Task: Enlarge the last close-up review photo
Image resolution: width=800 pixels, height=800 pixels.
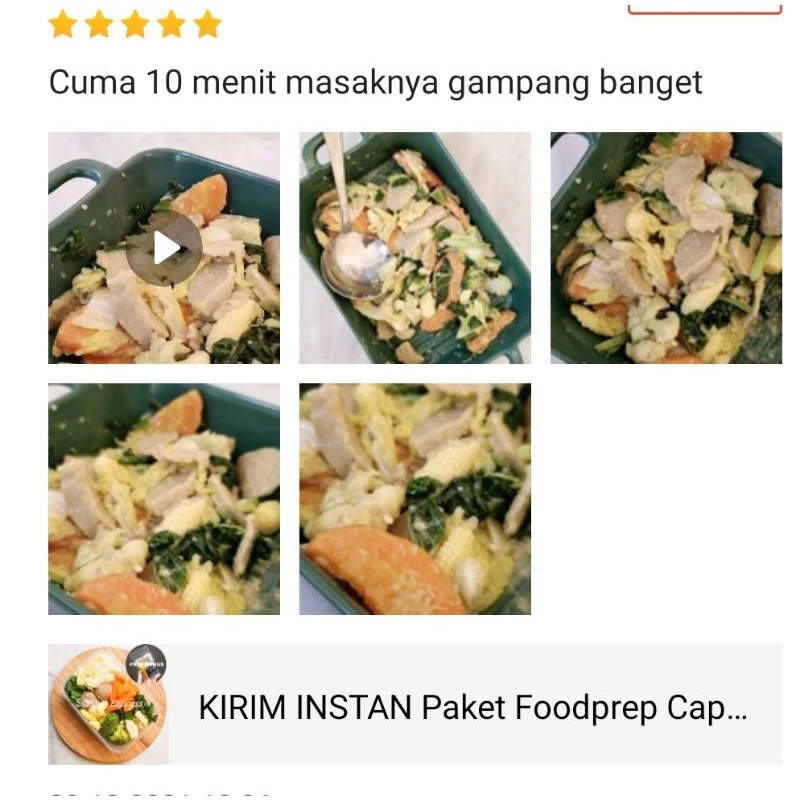Action: point(415,498)
